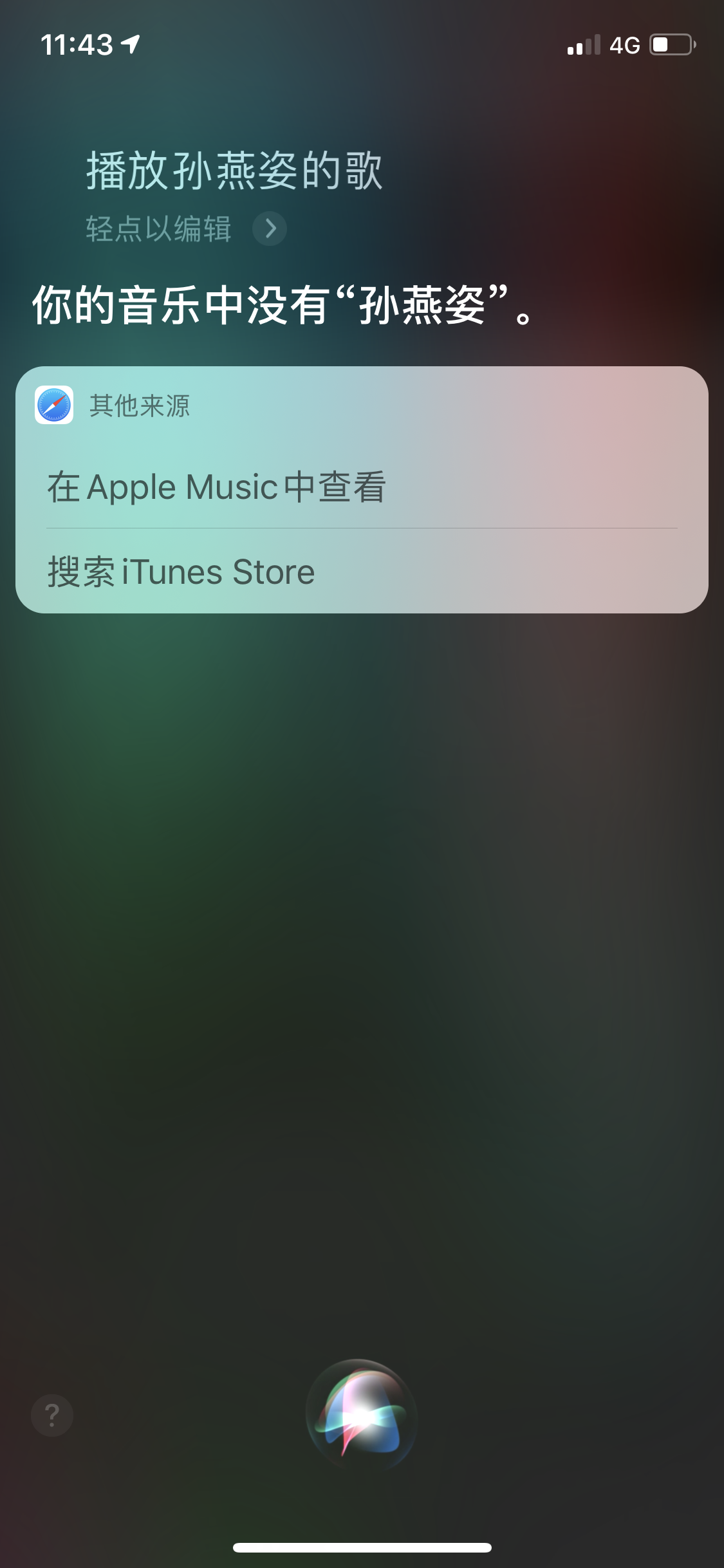
Task: Tap the Siri orb to speak again
Action: point(361,1415)
